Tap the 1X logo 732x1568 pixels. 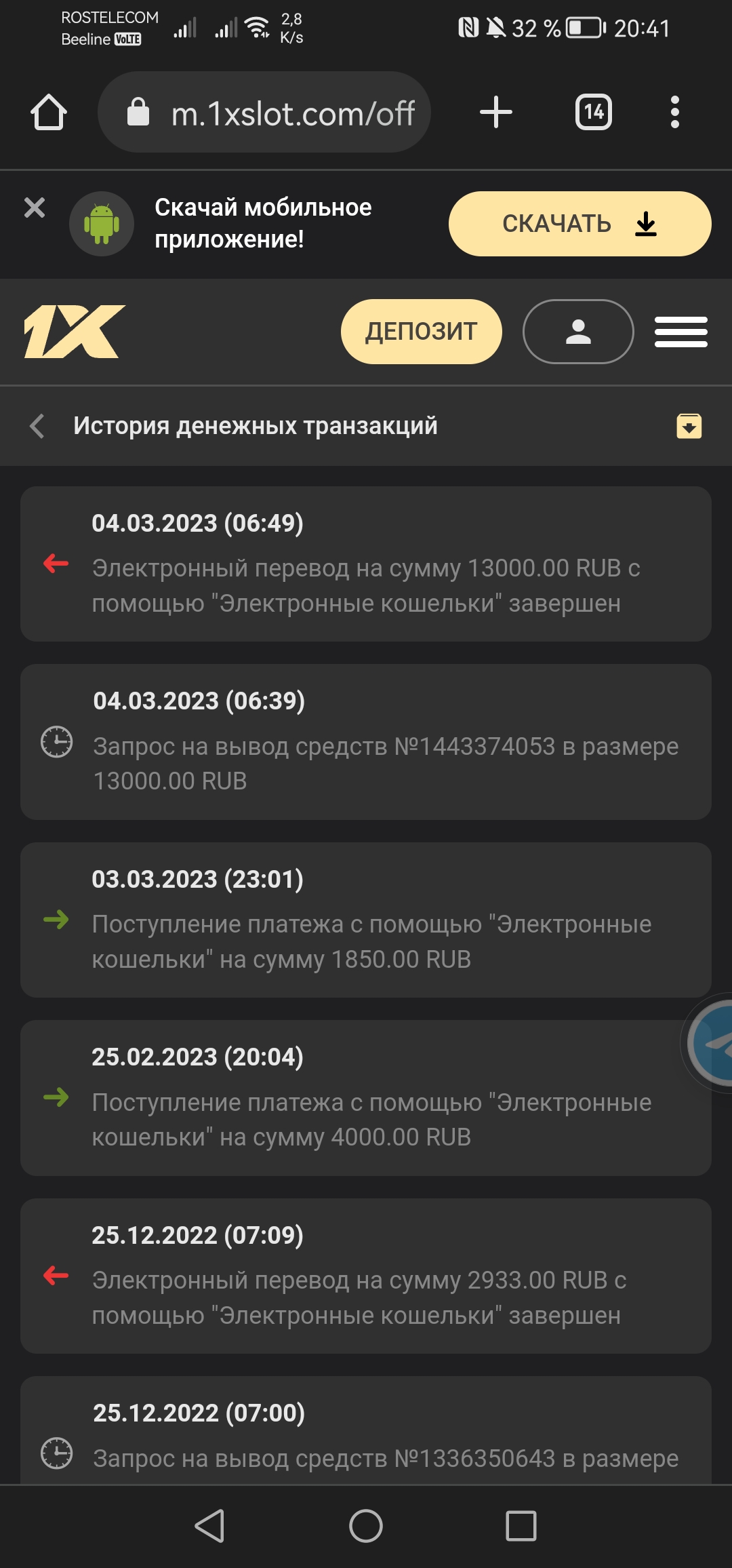click(75, 332)
